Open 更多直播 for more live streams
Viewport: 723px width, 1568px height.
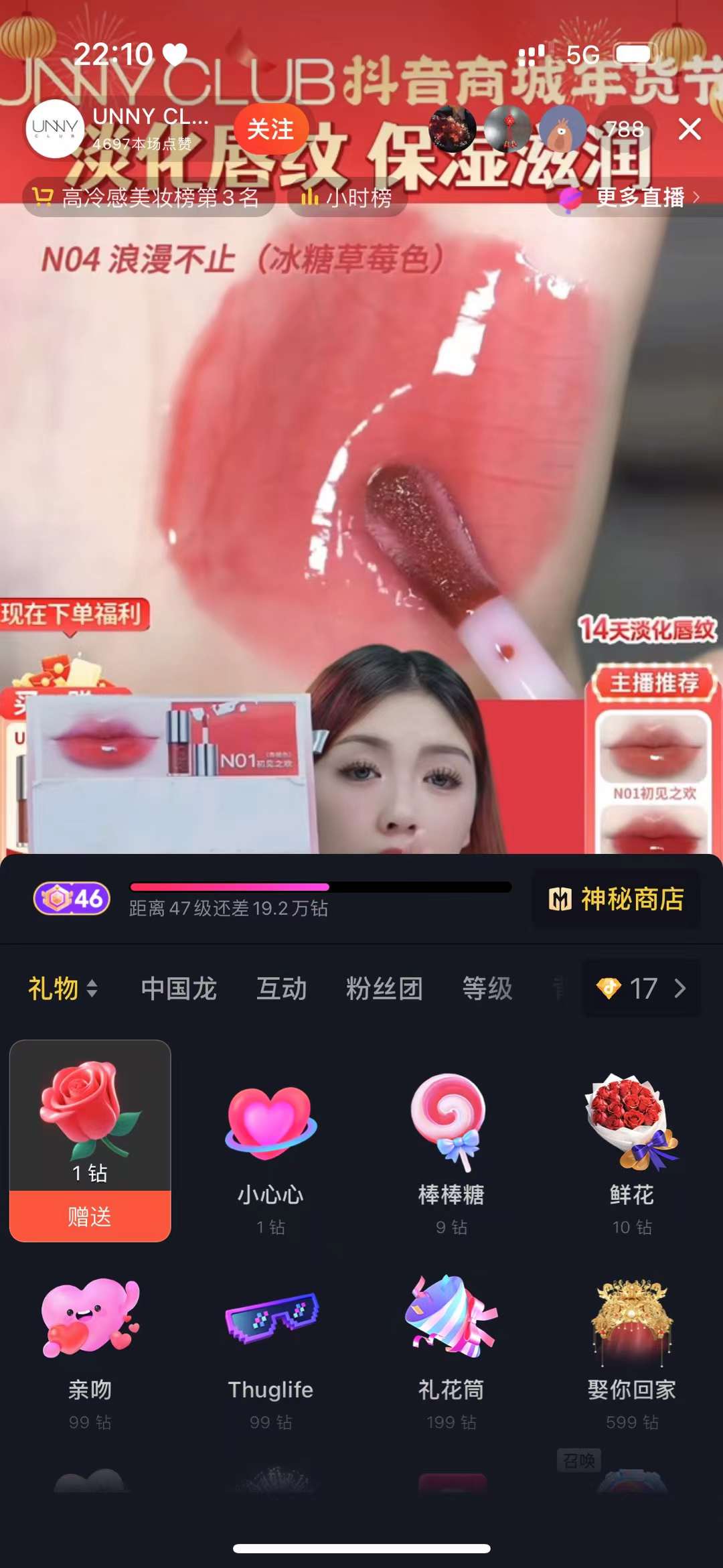click(x=639, y=198)
